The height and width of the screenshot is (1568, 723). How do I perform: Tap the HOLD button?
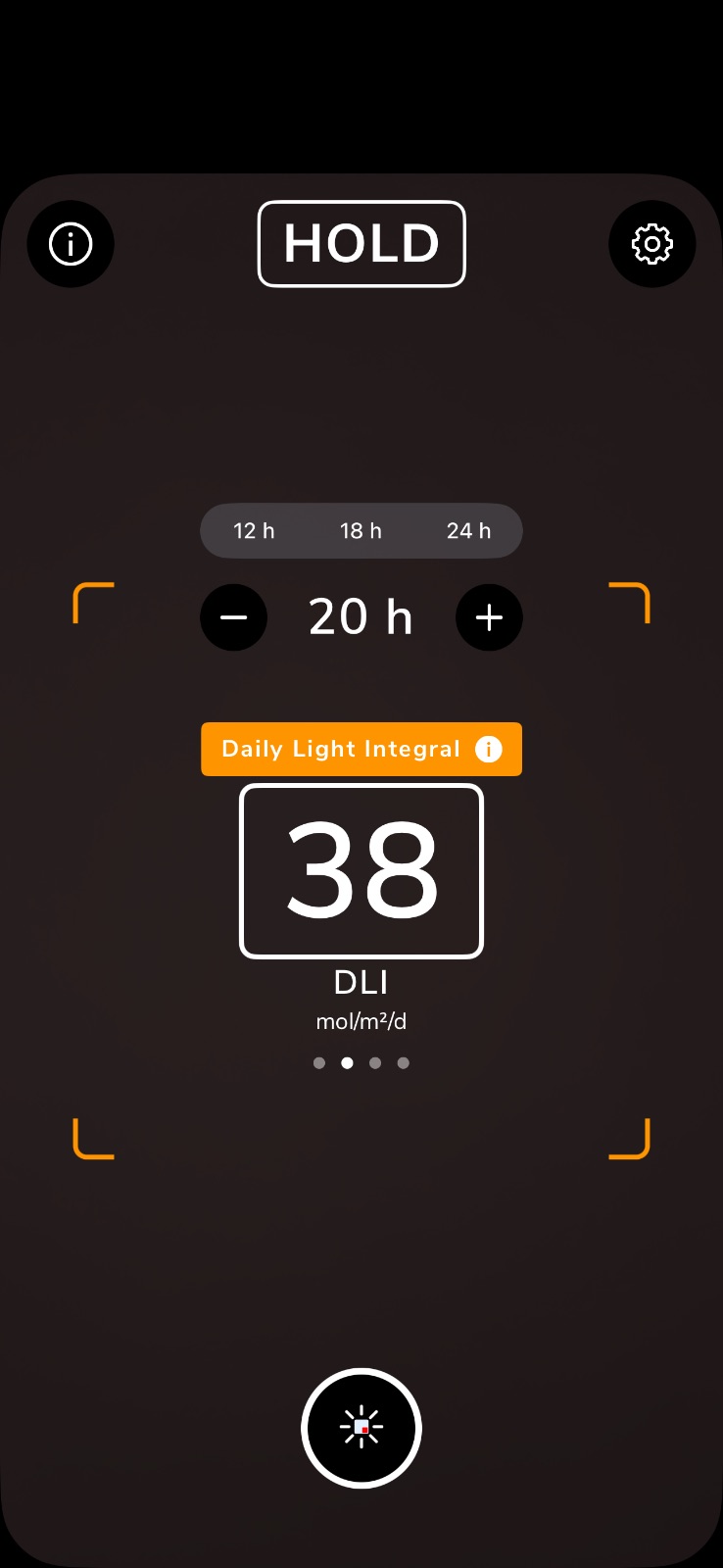click(361, 244)
